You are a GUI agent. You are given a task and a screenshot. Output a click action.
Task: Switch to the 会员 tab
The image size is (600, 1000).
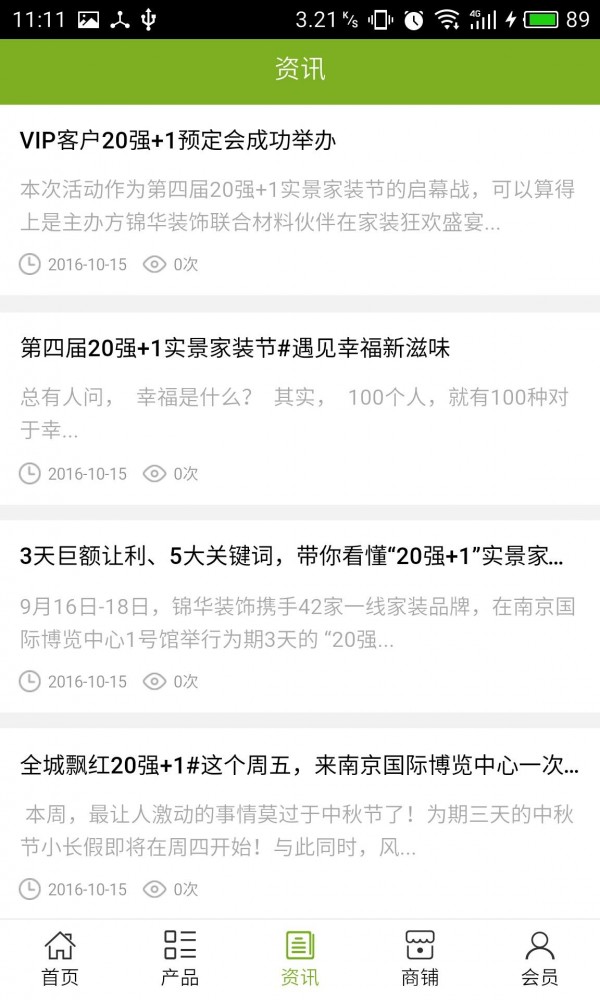540,958
